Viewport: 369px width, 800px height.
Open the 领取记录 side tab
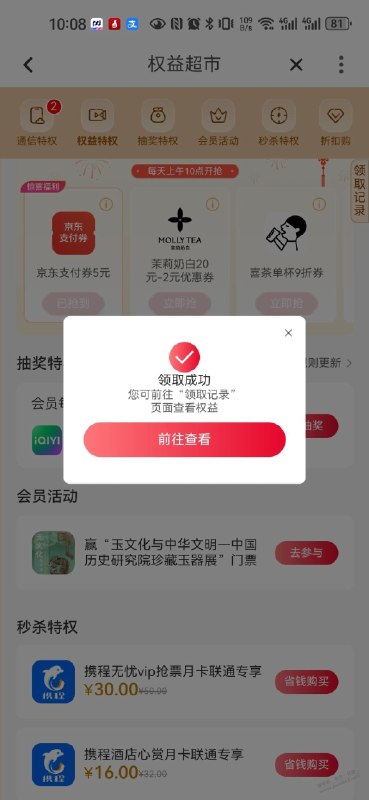(x=360, y=191)
